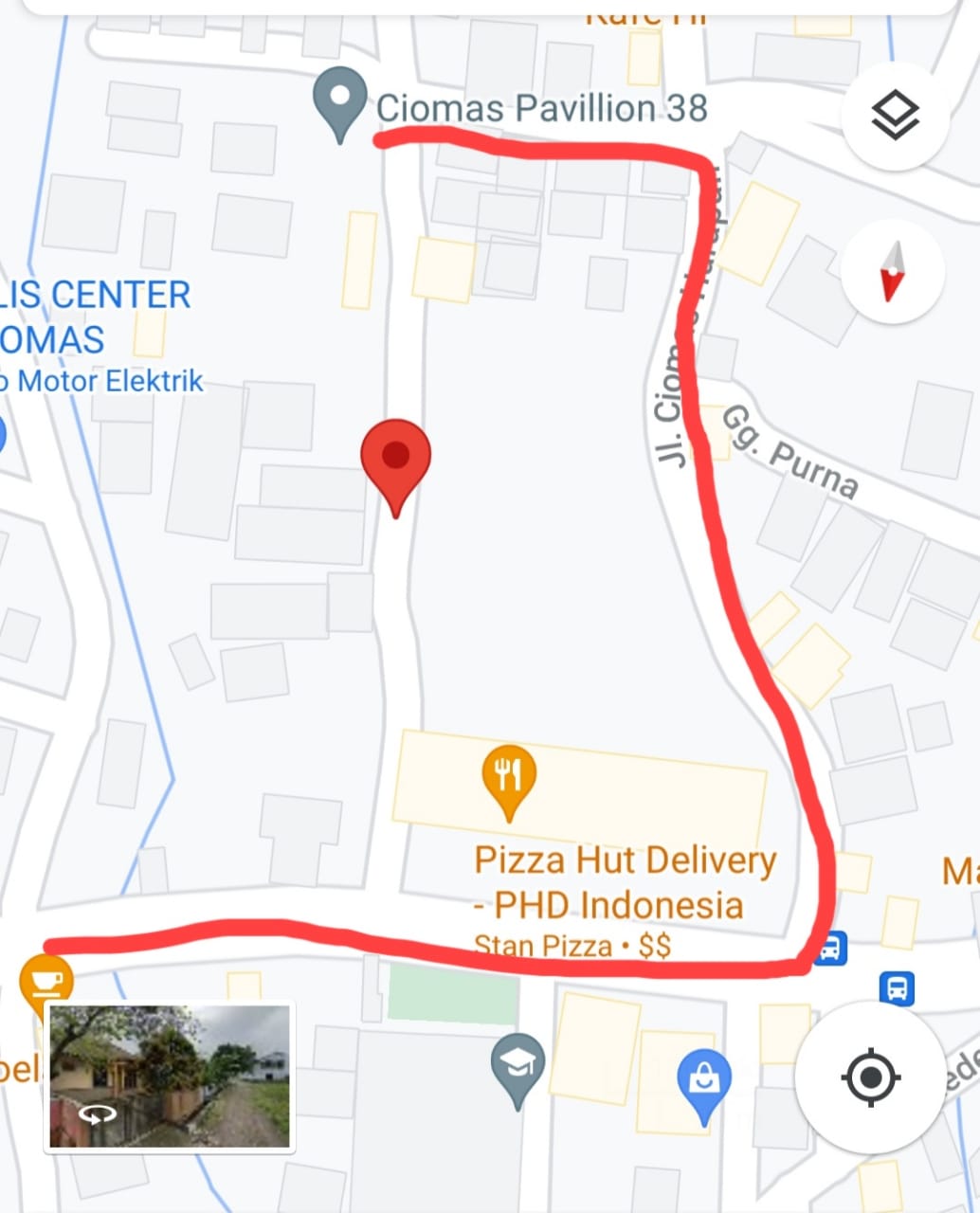Select the Pizza Hut Delivery restaurant pin

[509, 777]
